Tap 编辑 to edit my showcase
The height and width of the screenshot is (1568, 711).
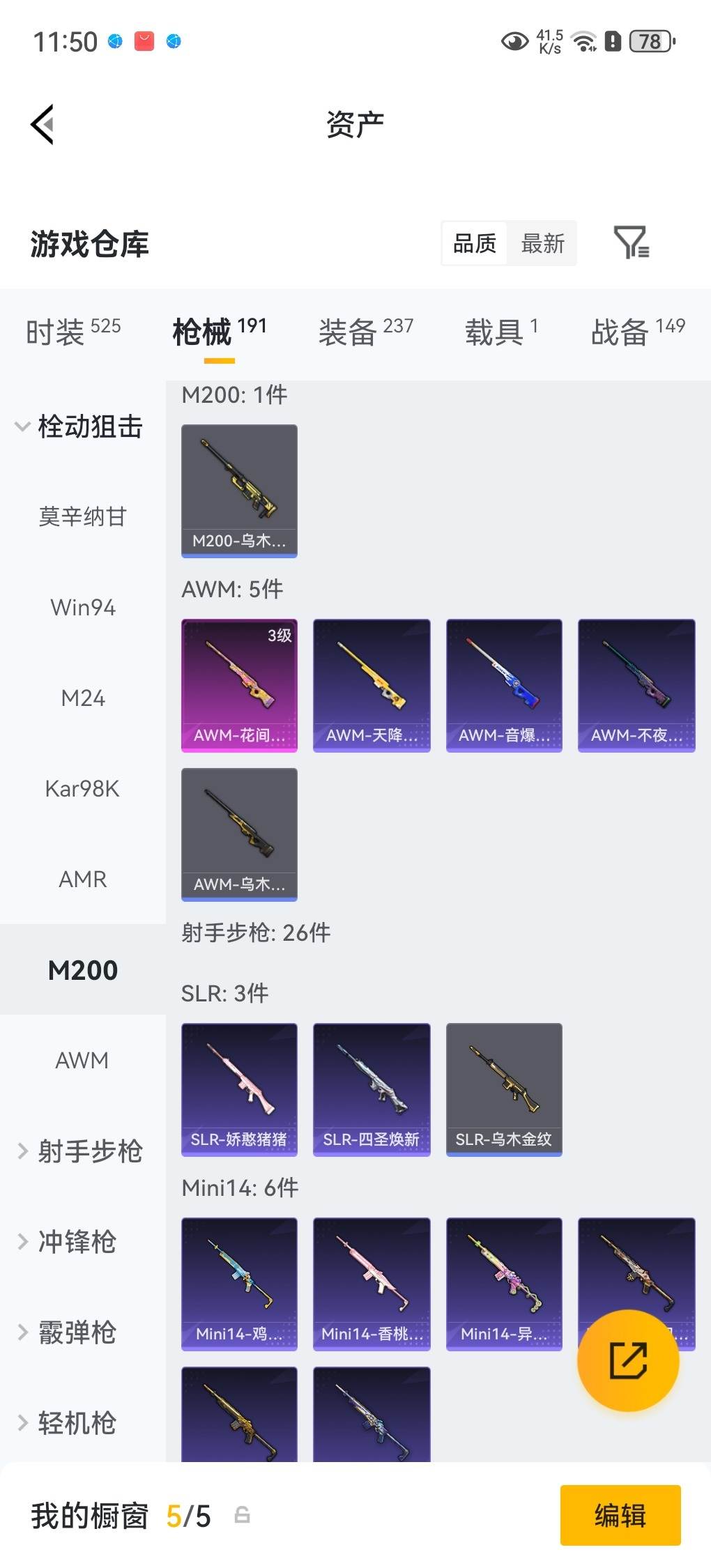coord(620,1515)
